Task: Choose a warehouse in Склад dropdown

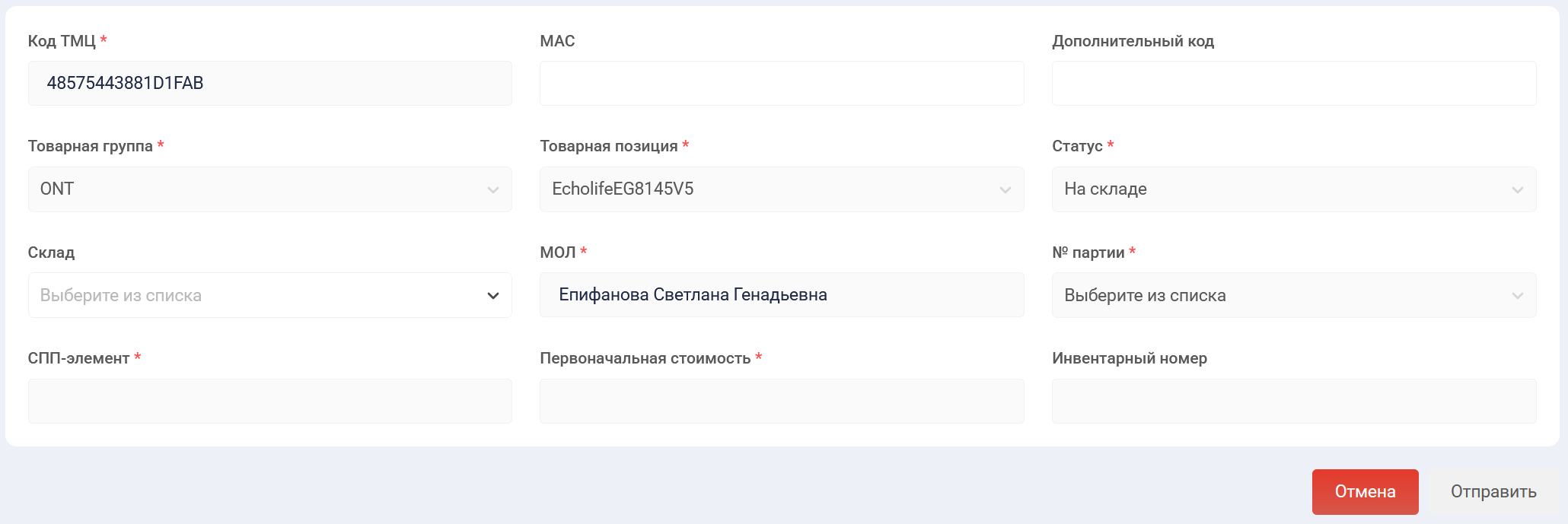Action: [269, 295]
